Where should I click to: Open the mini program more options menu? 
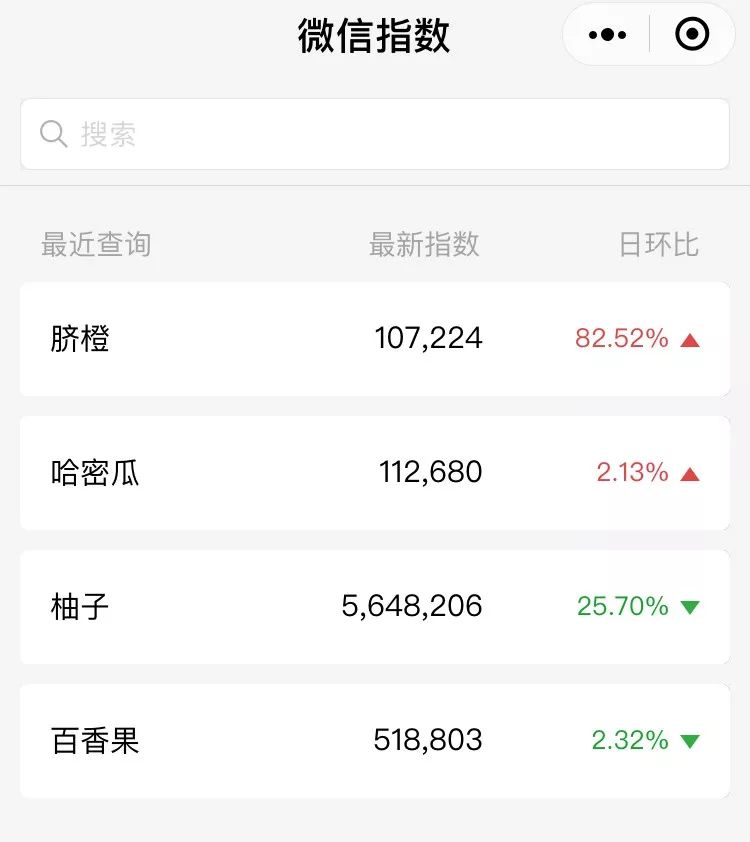click(x=607, y=35)
